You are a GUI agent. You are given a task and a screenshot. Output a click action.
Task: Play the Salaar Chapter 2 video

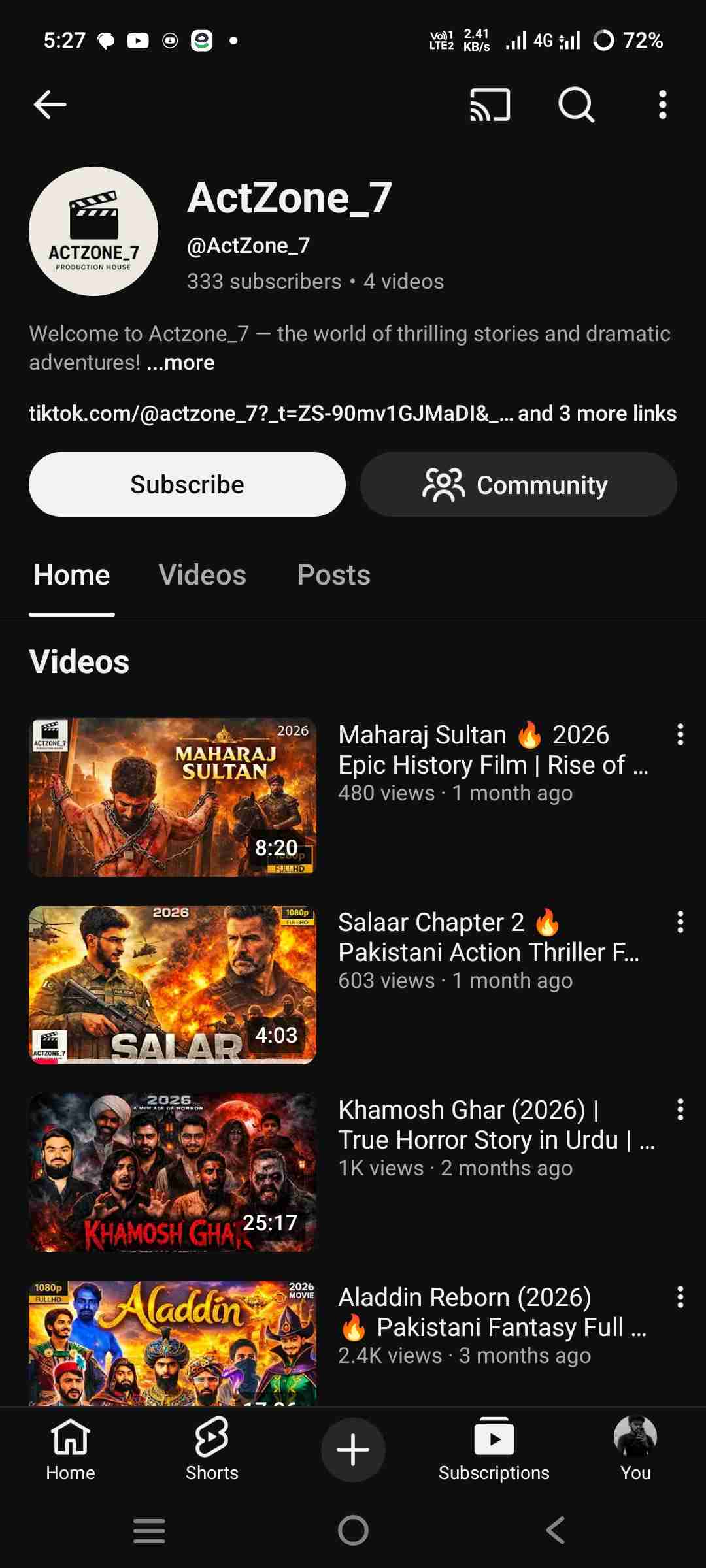(173, 985)
